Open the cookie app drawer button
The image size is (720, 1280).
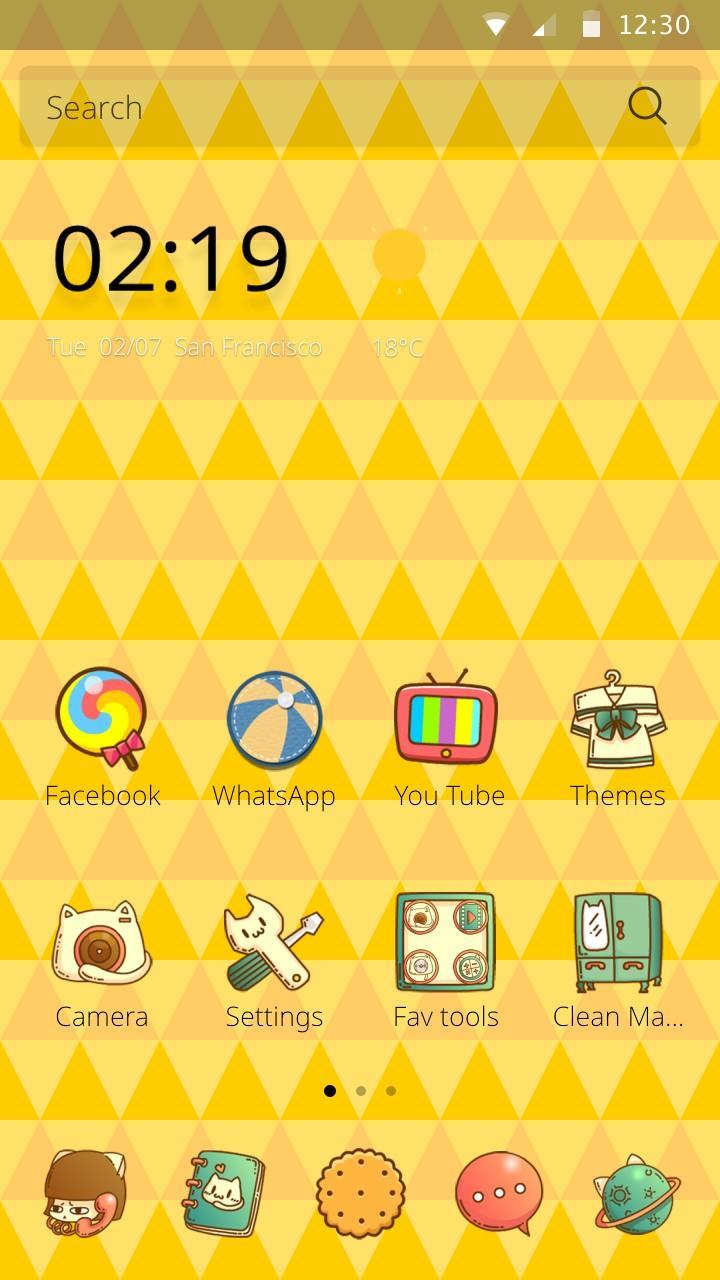[361, 1193]
